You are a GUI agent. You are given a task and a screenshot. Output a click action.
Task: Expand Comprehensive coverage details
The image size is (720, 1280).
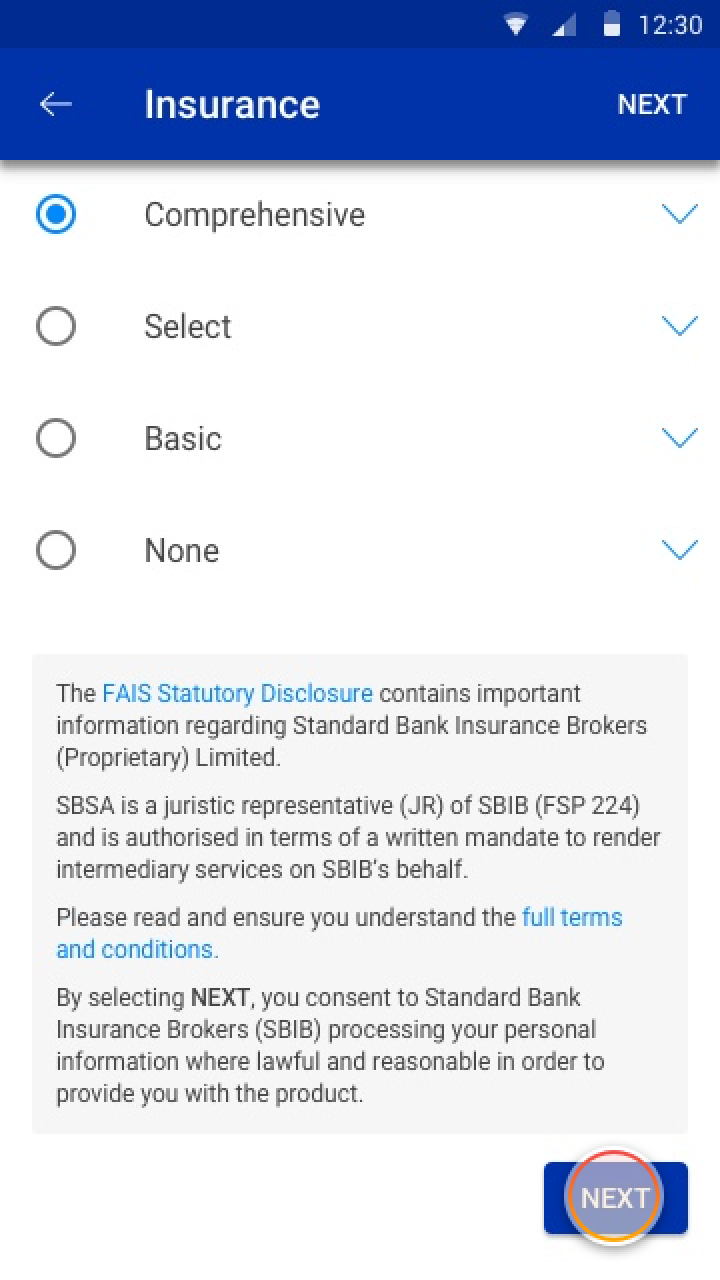point(679,213)
